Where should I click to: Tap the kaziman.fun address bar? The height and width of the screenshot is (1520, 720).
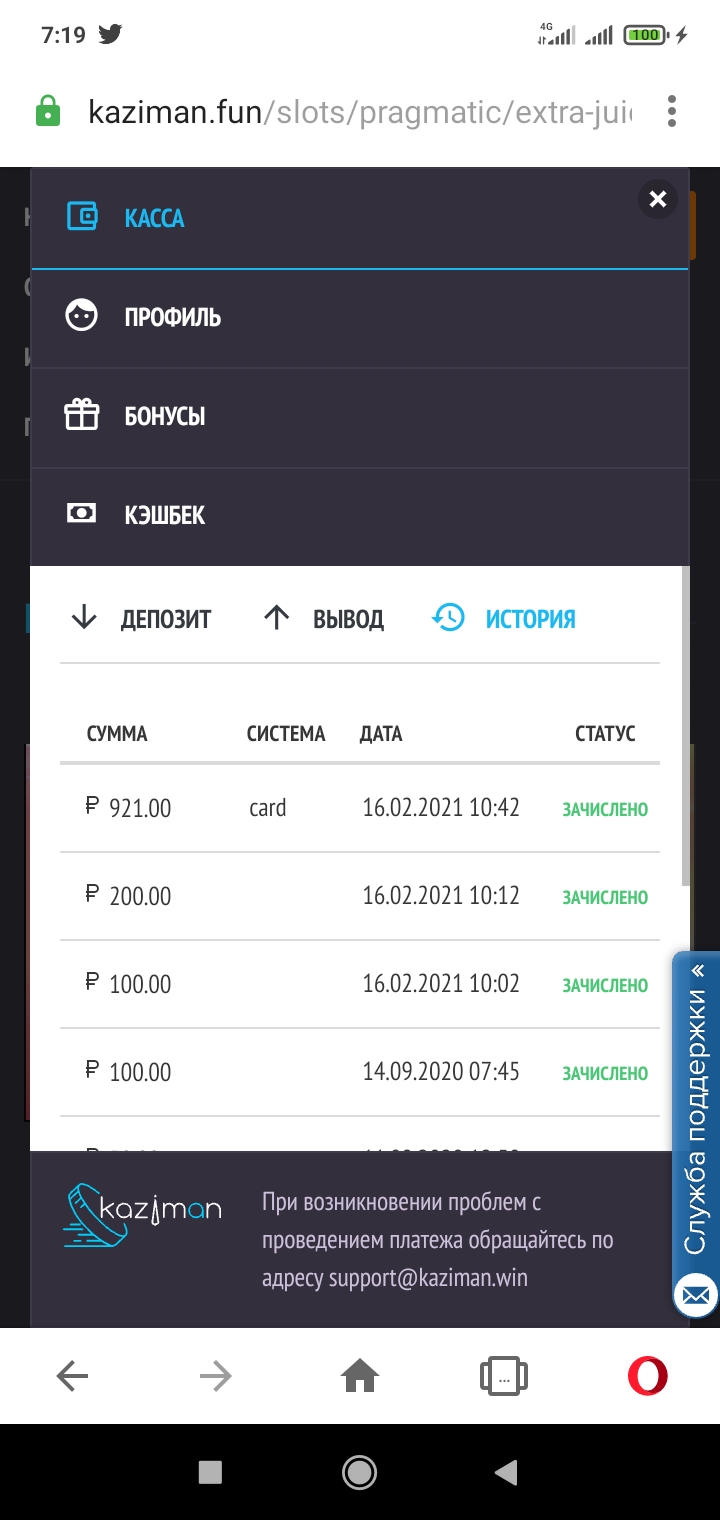click(x=360, y=112)
